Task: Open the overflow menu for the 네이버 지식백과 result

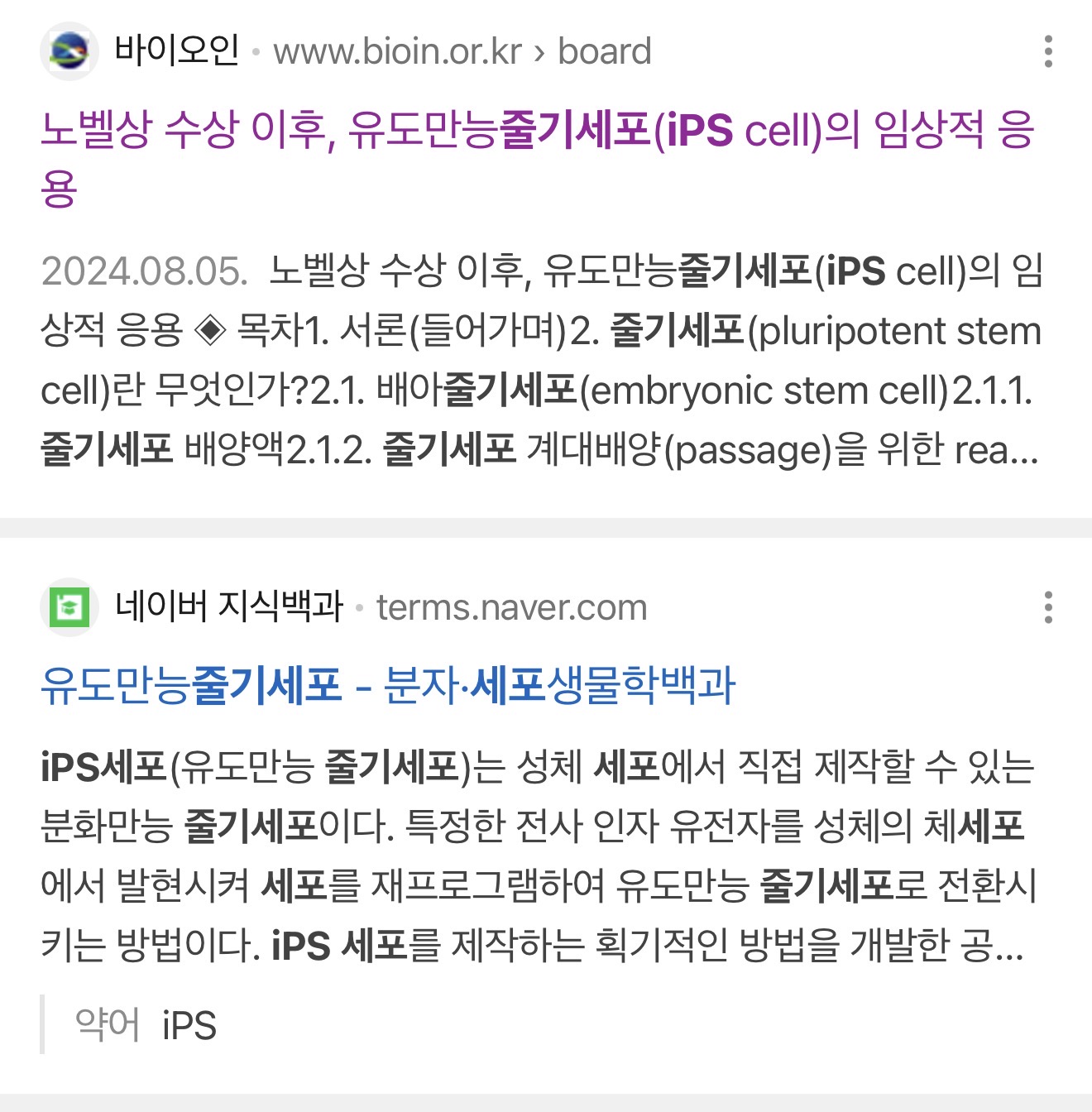Action: (x=1048, y=607)
